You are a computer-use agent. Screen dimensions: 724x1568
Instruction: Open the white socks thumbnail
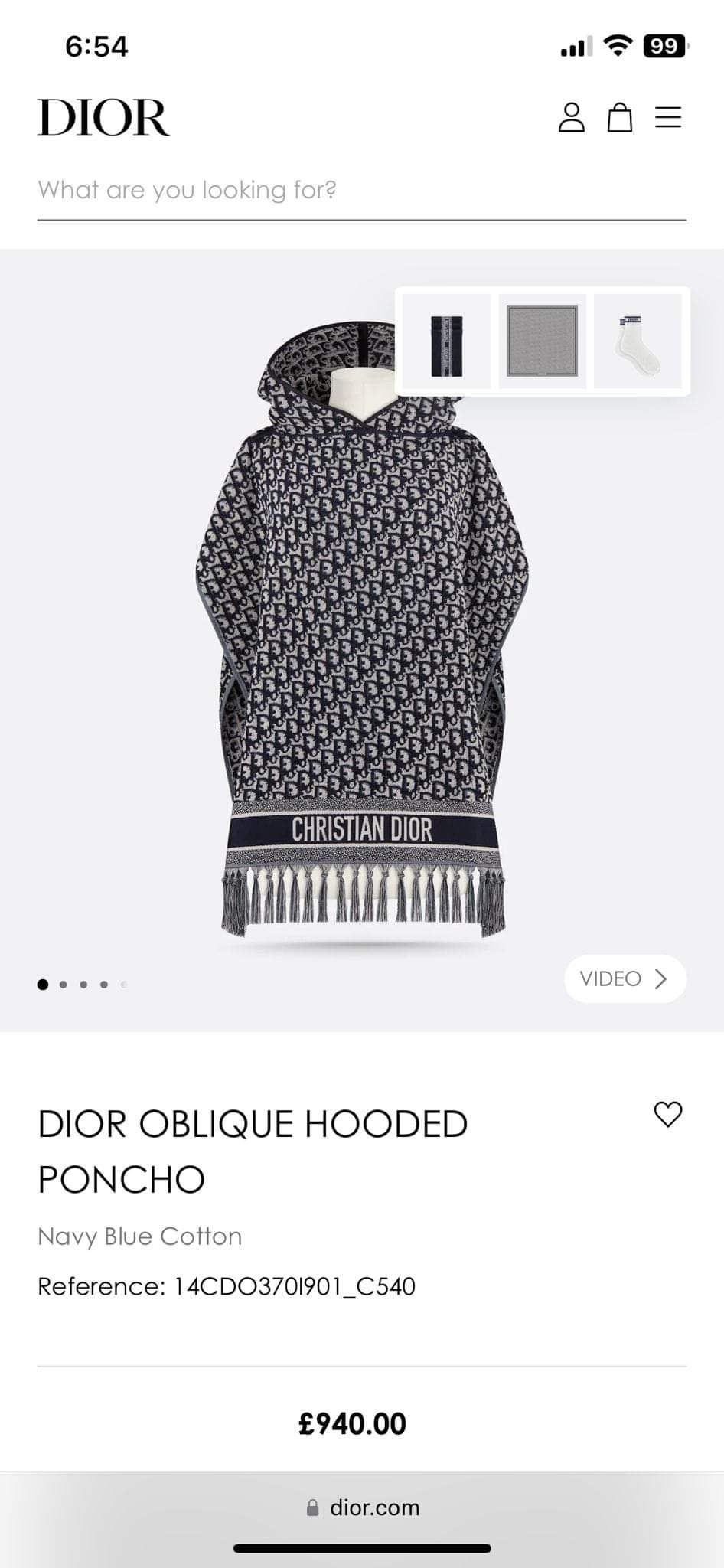click(638, 341)
